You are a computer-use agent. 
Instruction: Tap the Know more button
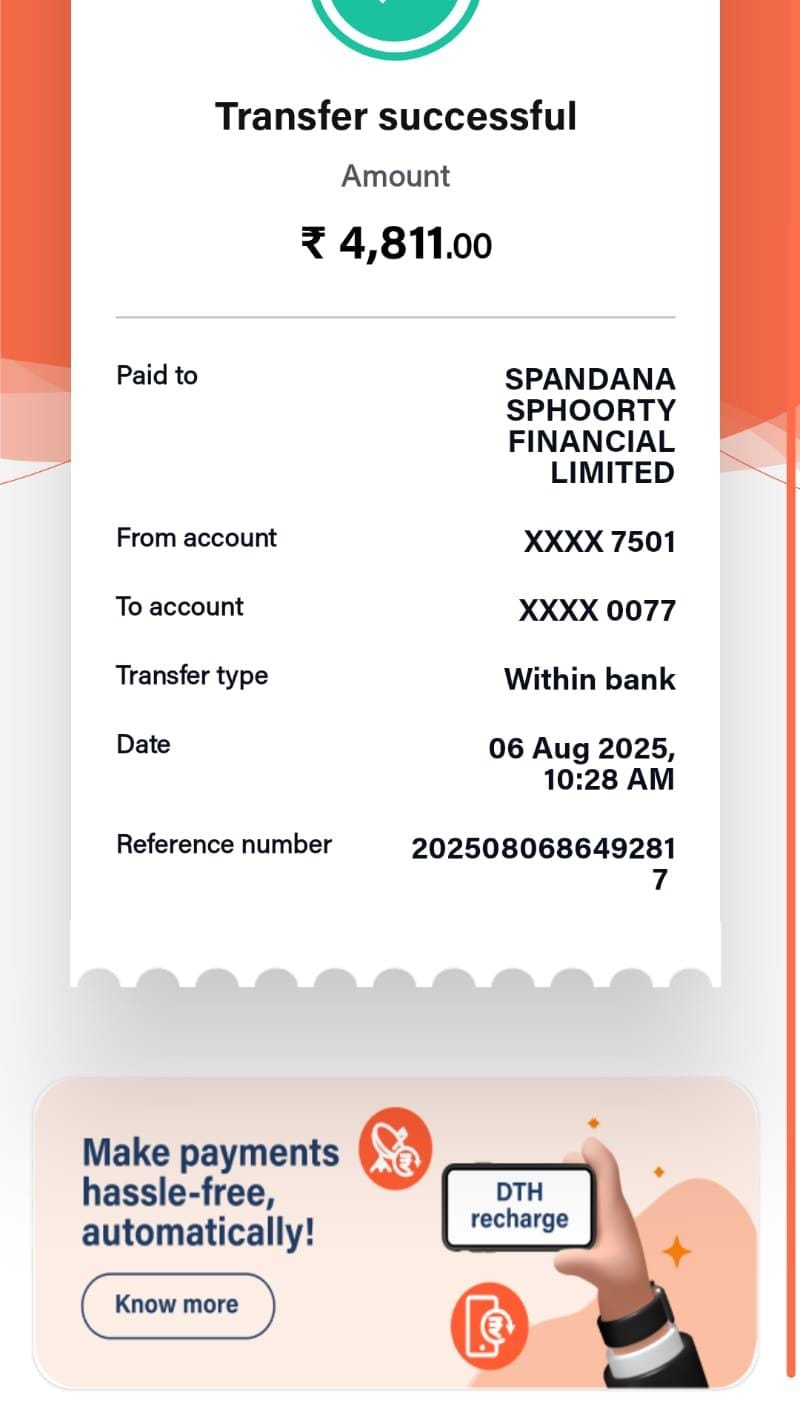(177, 1304)
